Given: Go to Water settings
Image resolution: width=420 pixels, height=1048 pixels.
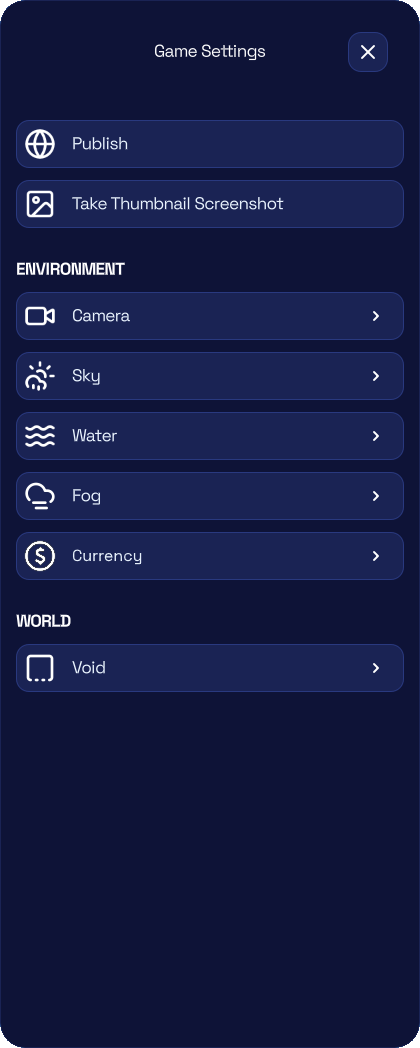Looking at the screenshot, I should [x=210, y=436].
